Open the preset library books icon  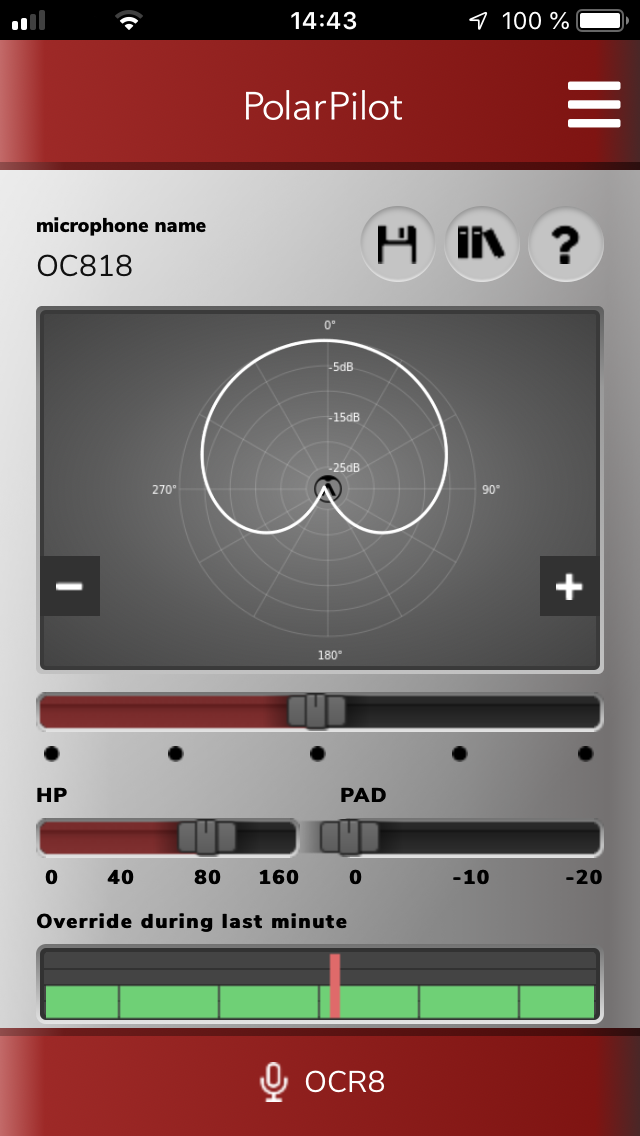tap(481, 243)
